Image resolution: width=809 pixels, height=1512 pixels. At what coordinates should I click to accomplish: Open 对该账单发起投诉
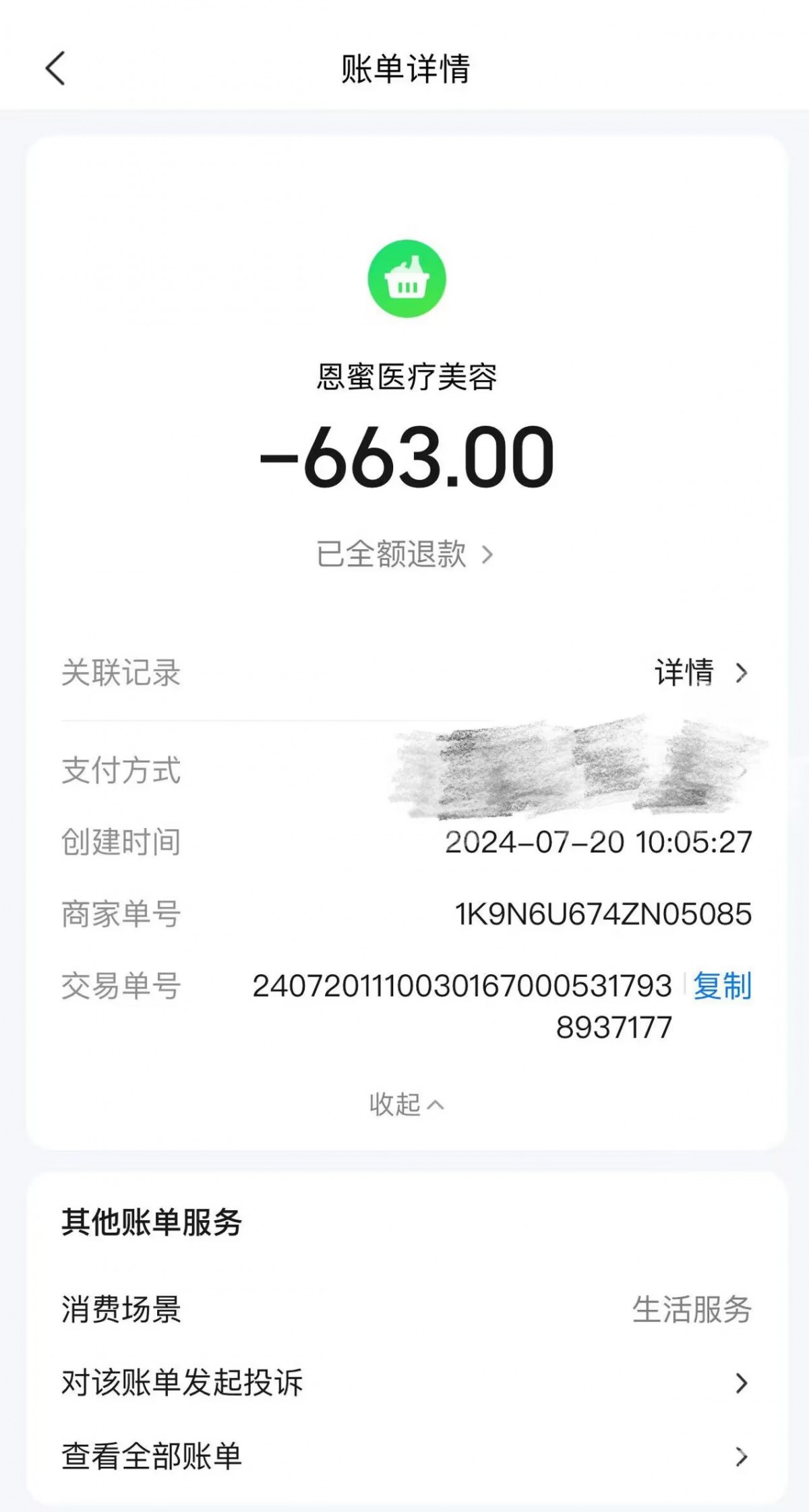pyautogui.click(x=404, y=1383)
